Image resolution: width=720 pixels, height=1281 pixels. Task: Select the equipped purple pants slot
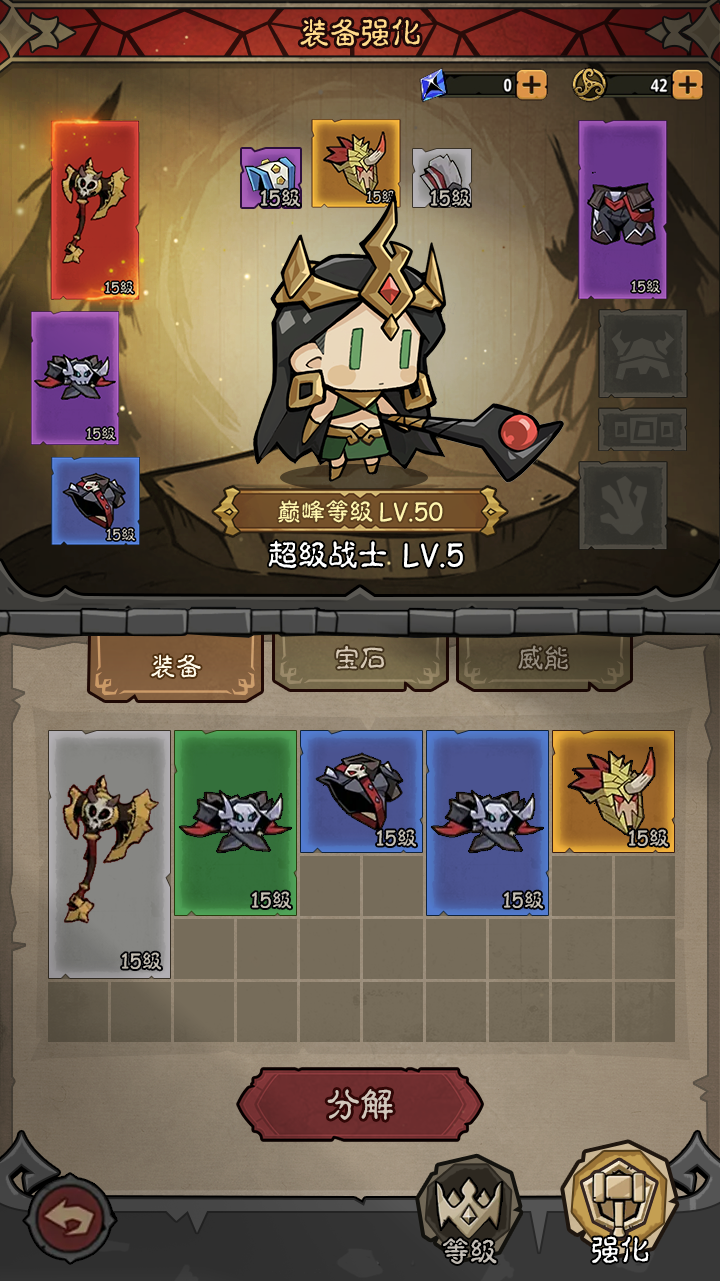pos(622,210)
